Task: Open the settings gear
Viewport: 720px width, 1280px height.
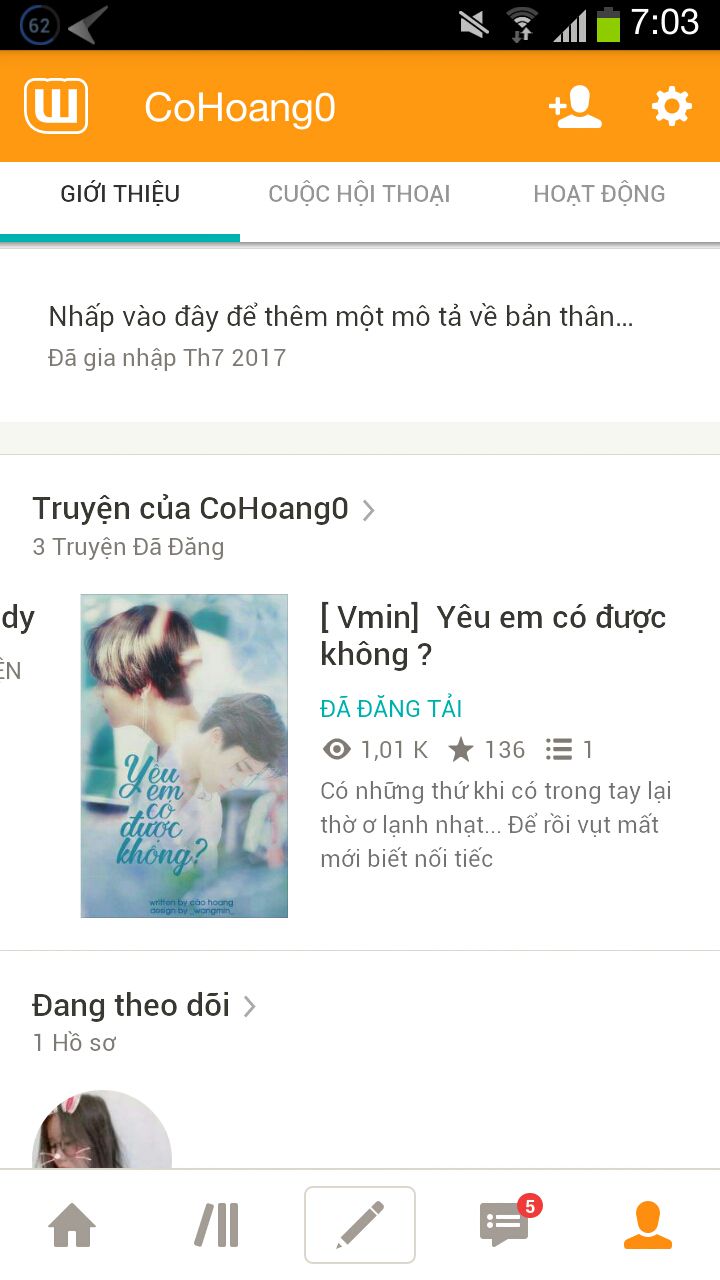Action: pos(672,107)
